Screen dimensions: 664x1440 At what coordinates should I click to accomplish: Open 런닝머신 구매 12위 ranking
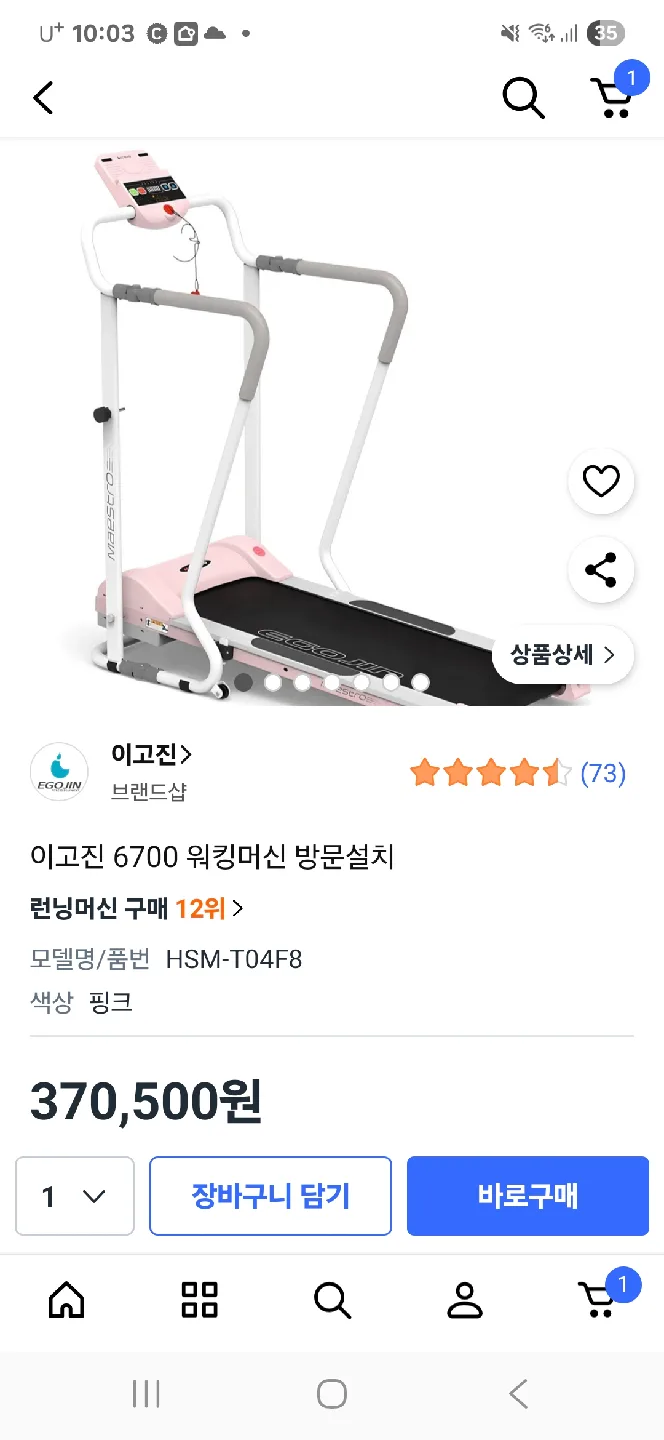coord(137,909)
